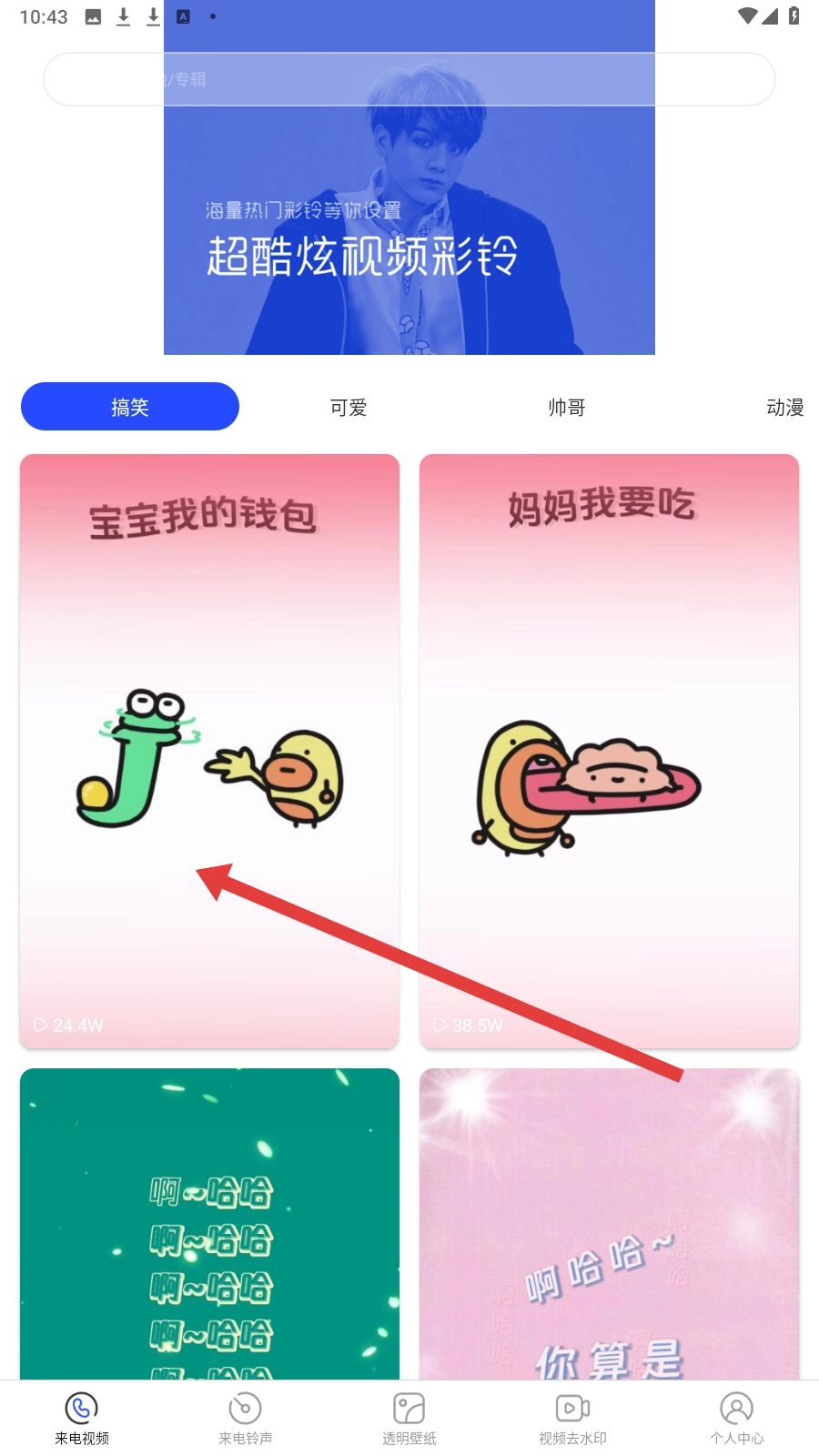Switch to the 来电铃声 tab
The image size is (819, 1456).
click(246, 1418)
